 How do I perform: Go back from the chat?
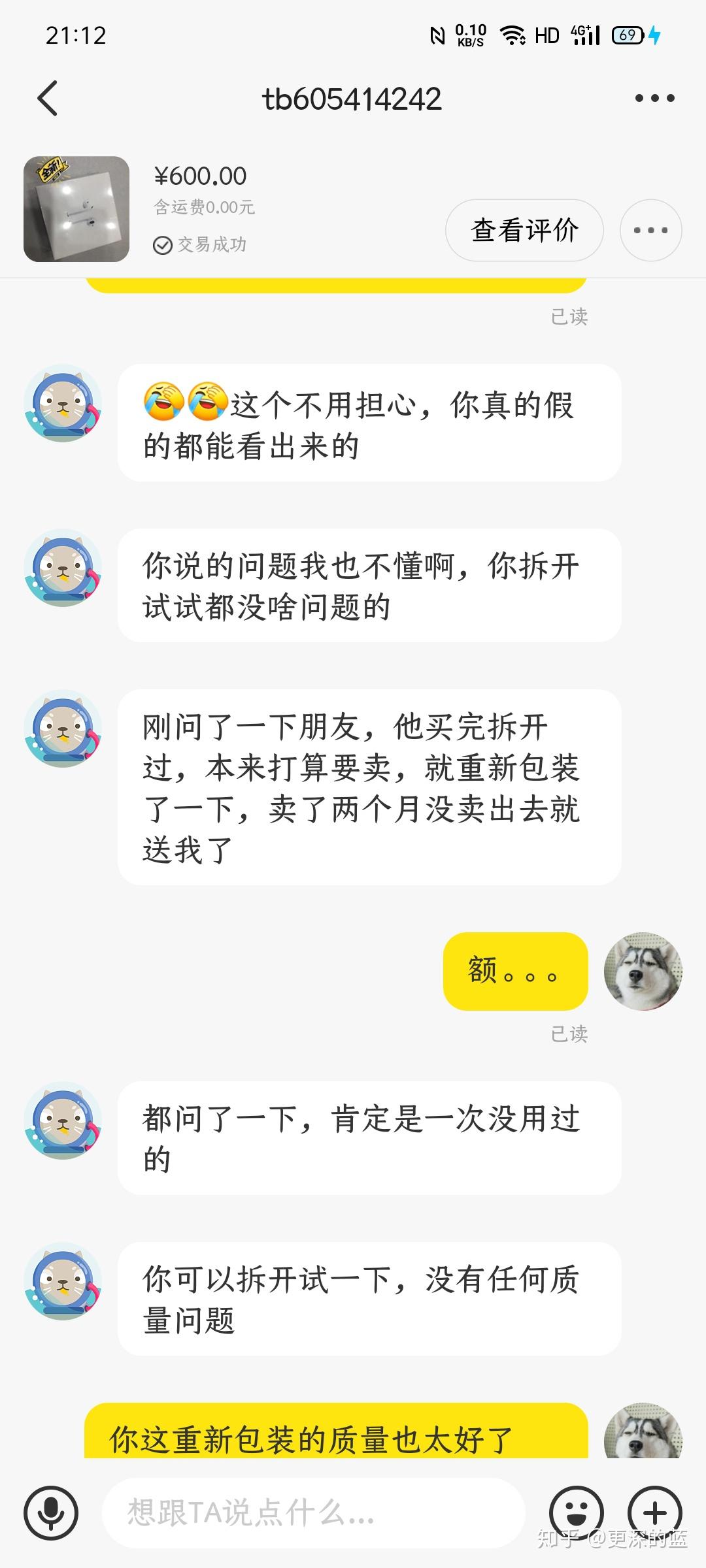click(x=48, y=99)
